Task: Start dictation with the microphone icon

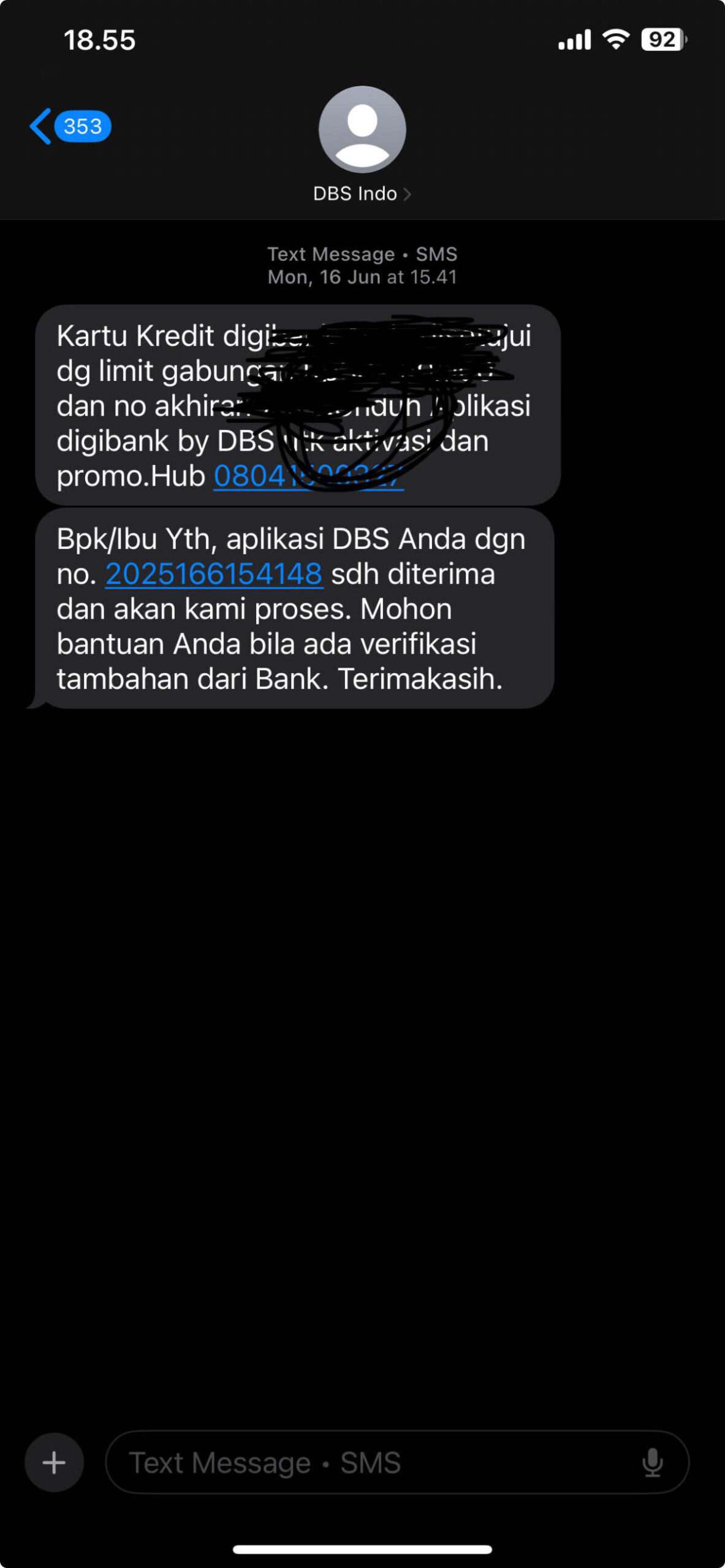Action: pos(652,1463)
